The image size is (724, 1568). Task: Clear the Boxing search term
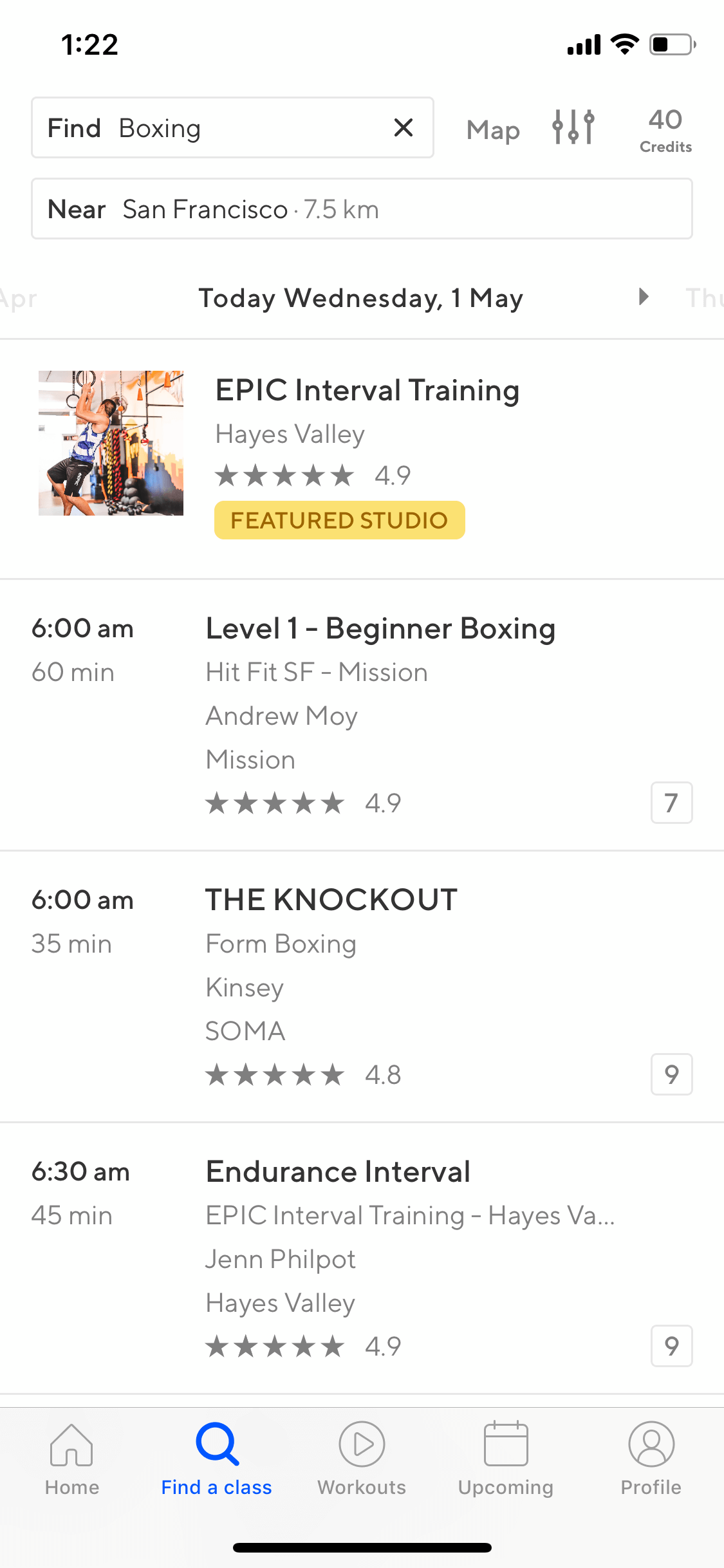click(x=404, y=127)
